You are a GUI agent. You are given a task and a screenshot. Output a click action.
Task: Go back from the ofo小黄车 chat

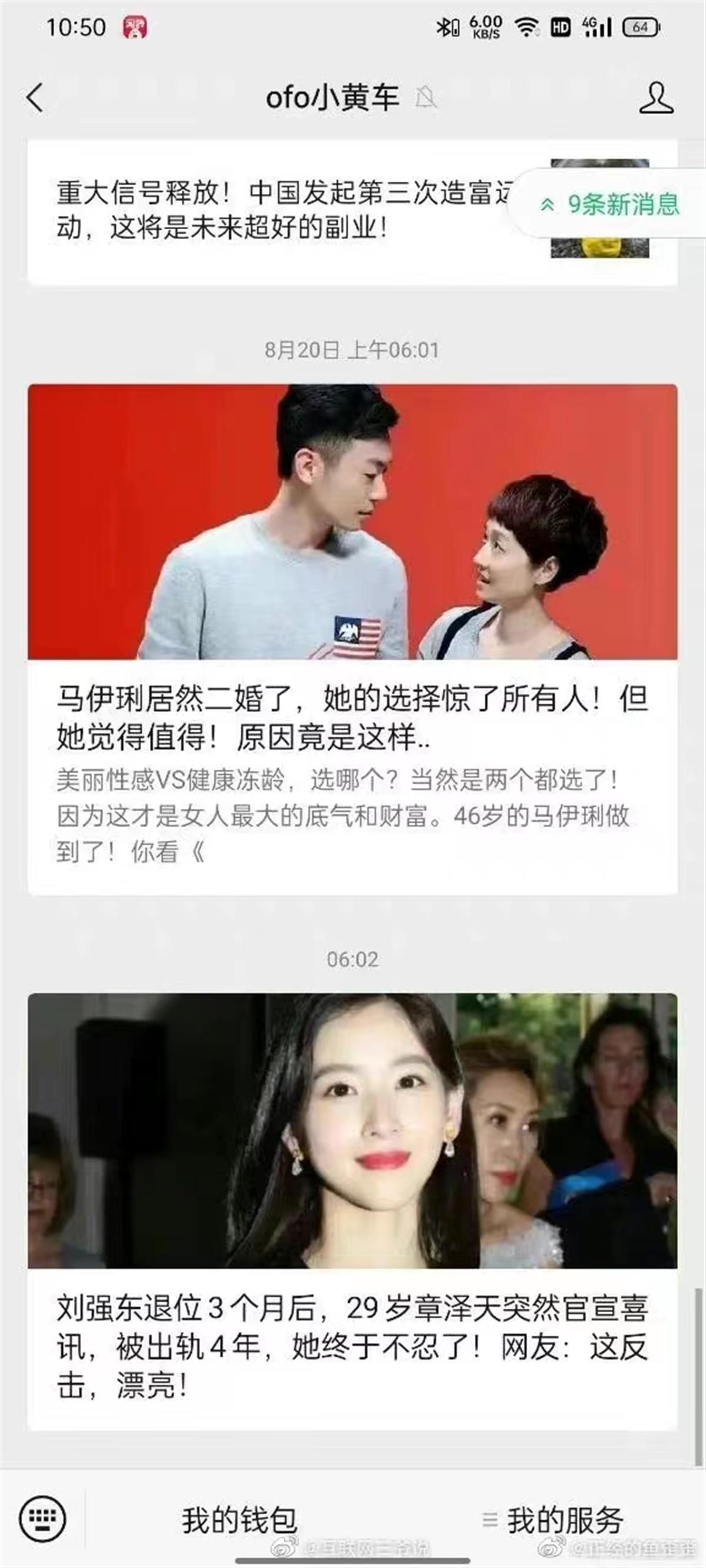[35, 98]
